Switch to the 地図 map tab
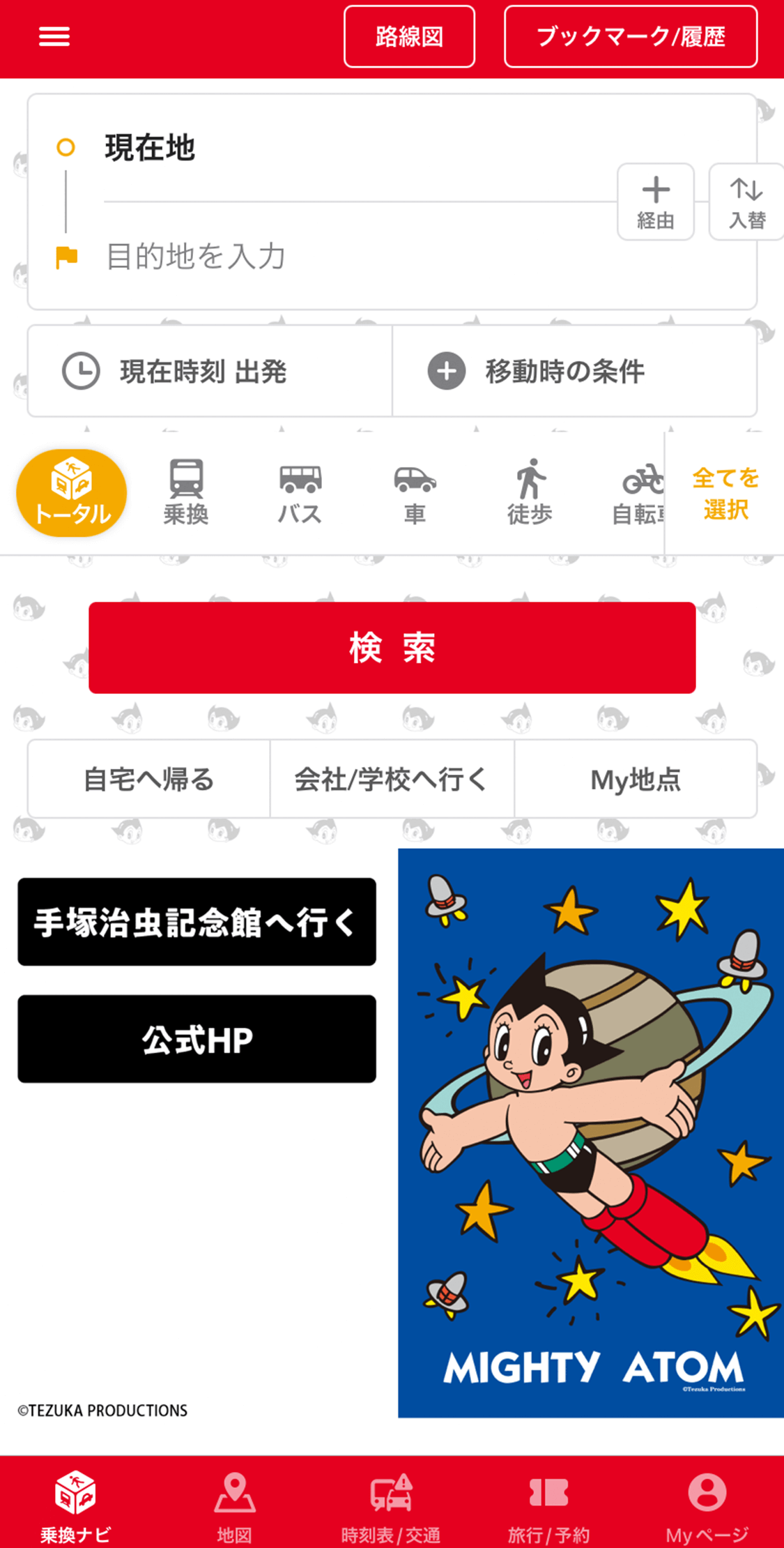Viewport: 784px width, 1548px height. pos(234,1505)
